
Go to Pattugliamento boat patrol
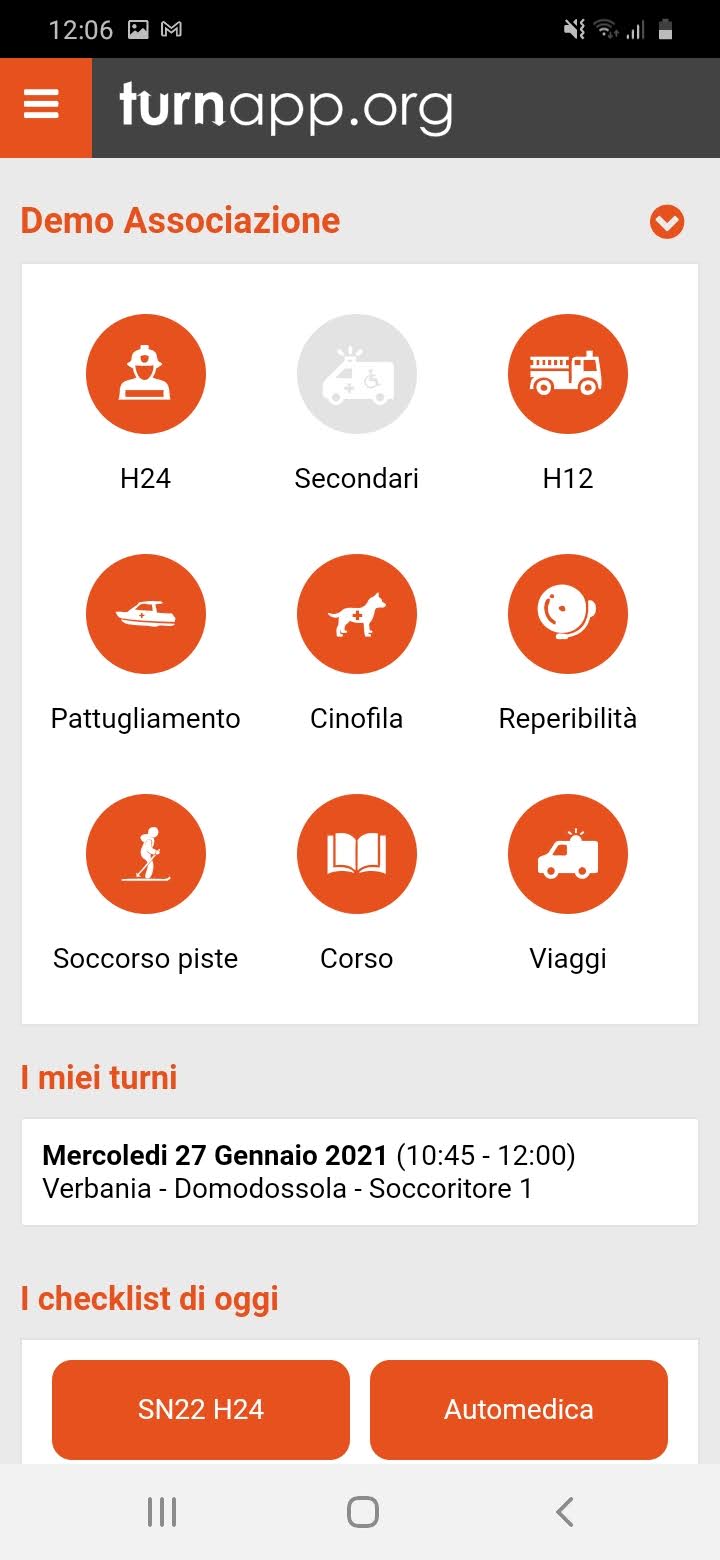click(x=146, y=614)
